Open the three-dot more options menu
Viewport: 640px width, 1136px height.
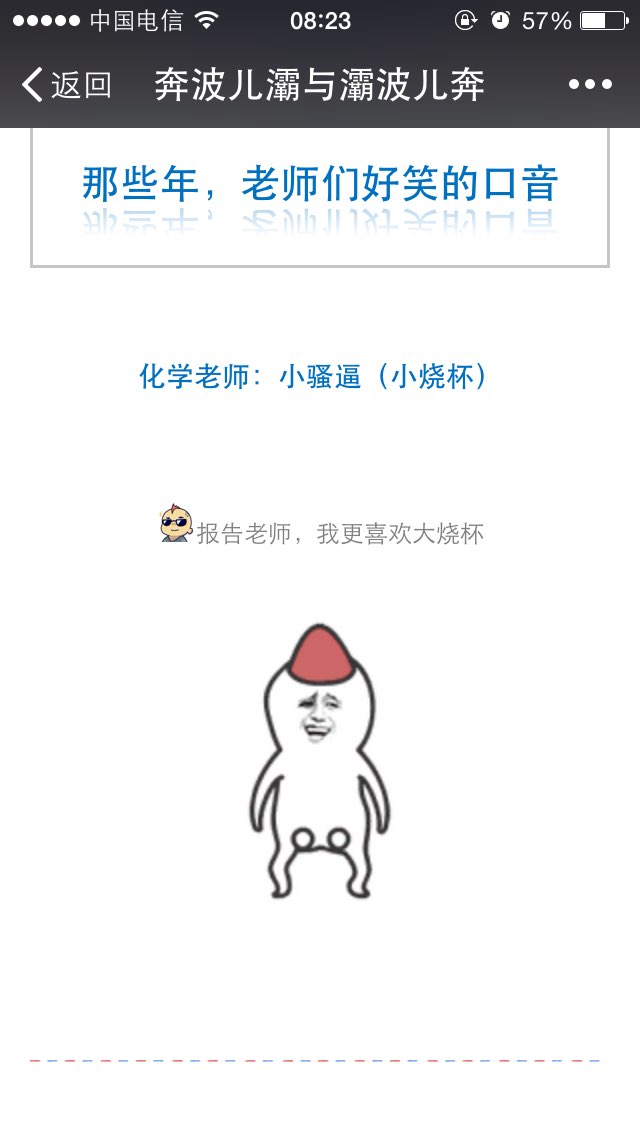(x=590, y=85)
